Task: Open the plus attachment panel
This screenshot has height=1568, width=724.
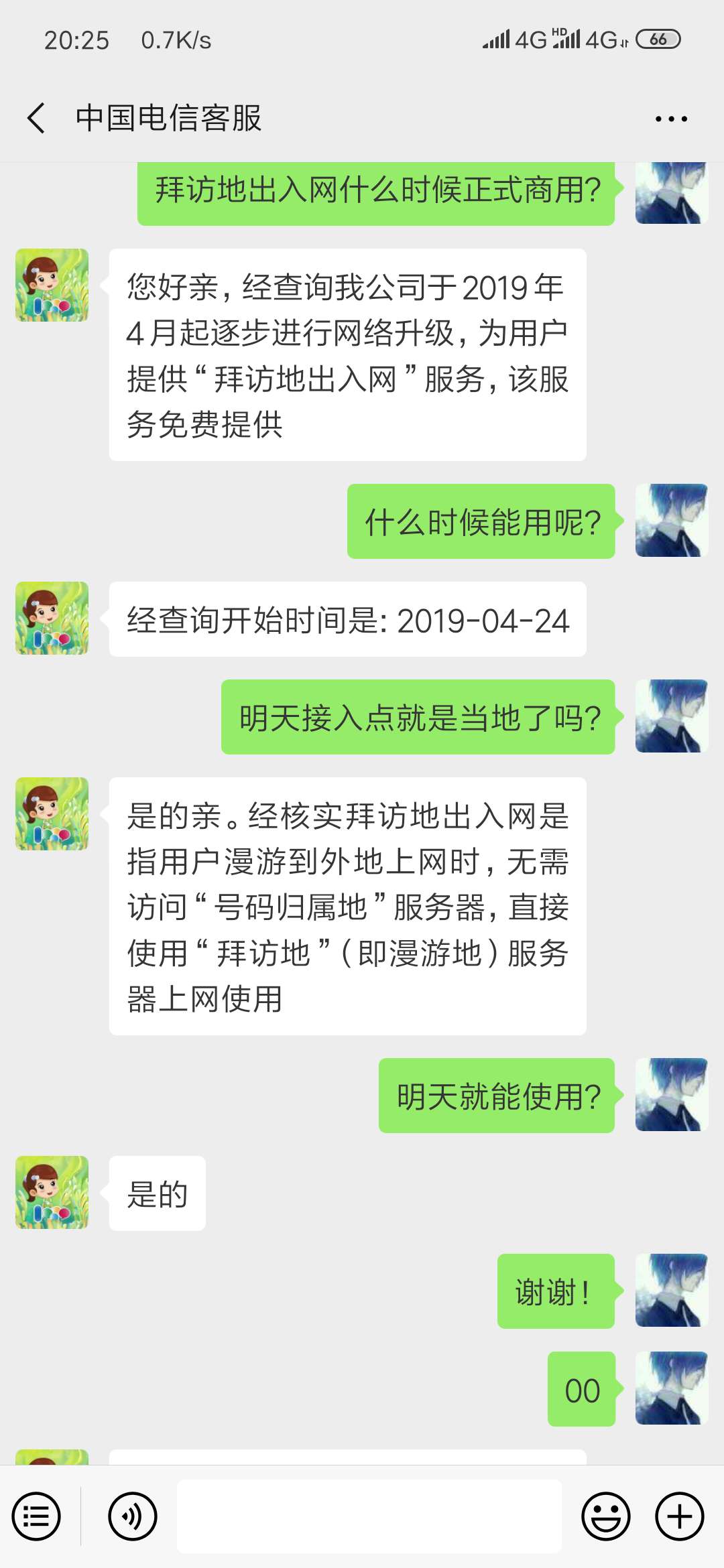Action: tap(680, 1516)
